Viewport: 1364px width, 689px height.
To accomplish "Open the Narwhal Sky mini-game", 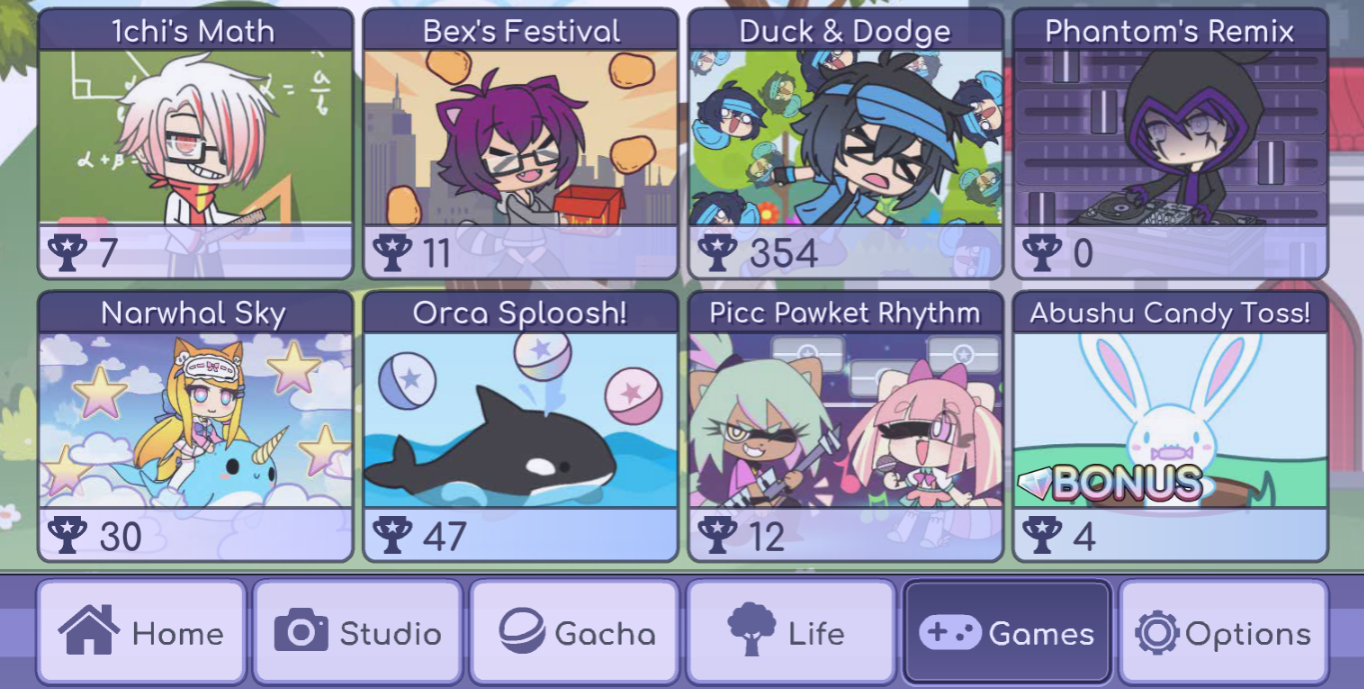I will (195, 425).
